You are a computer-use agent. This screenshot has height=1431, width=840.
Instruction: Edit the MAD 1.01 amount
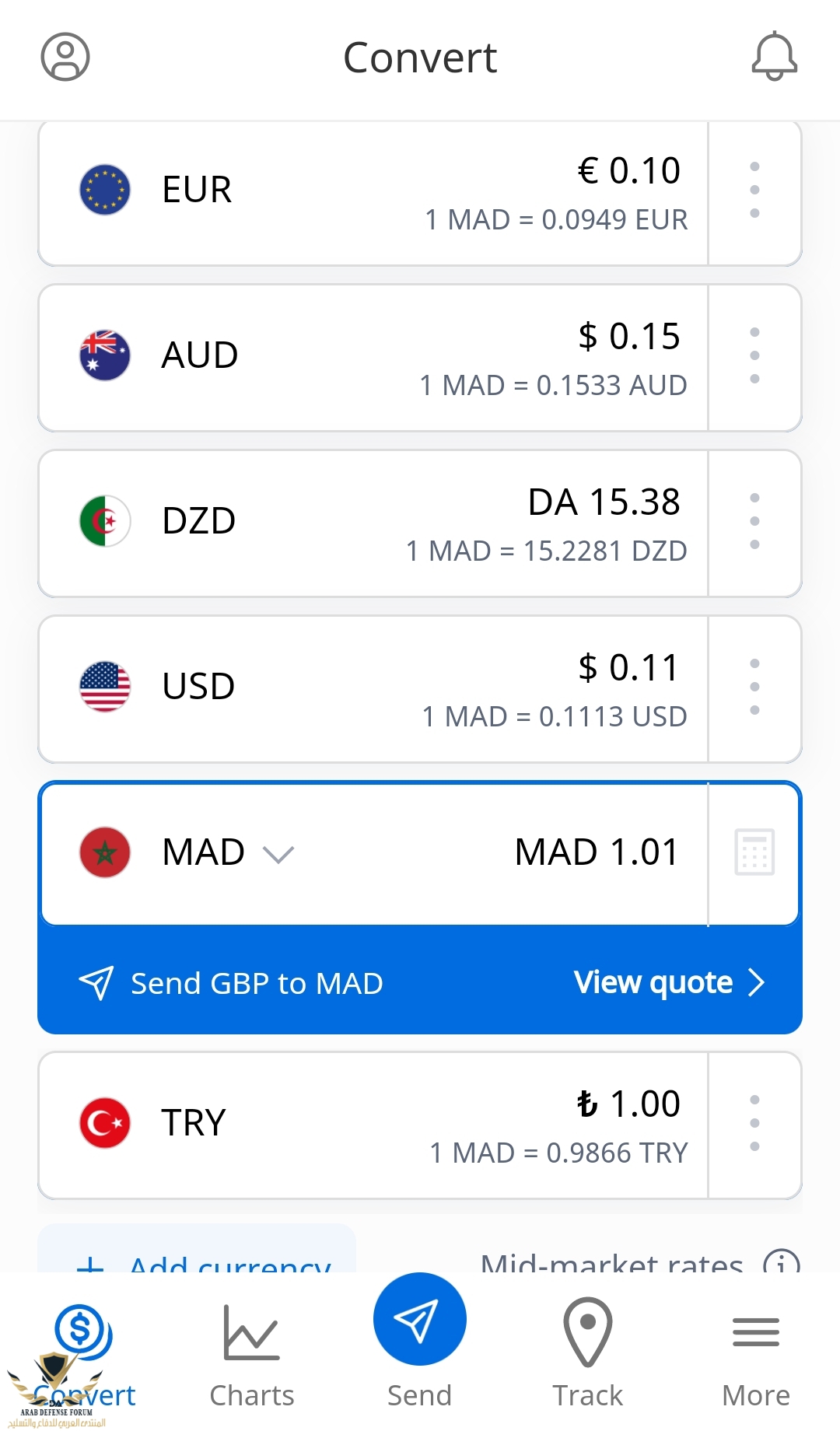pyautogui.click(x=596, y=852)
